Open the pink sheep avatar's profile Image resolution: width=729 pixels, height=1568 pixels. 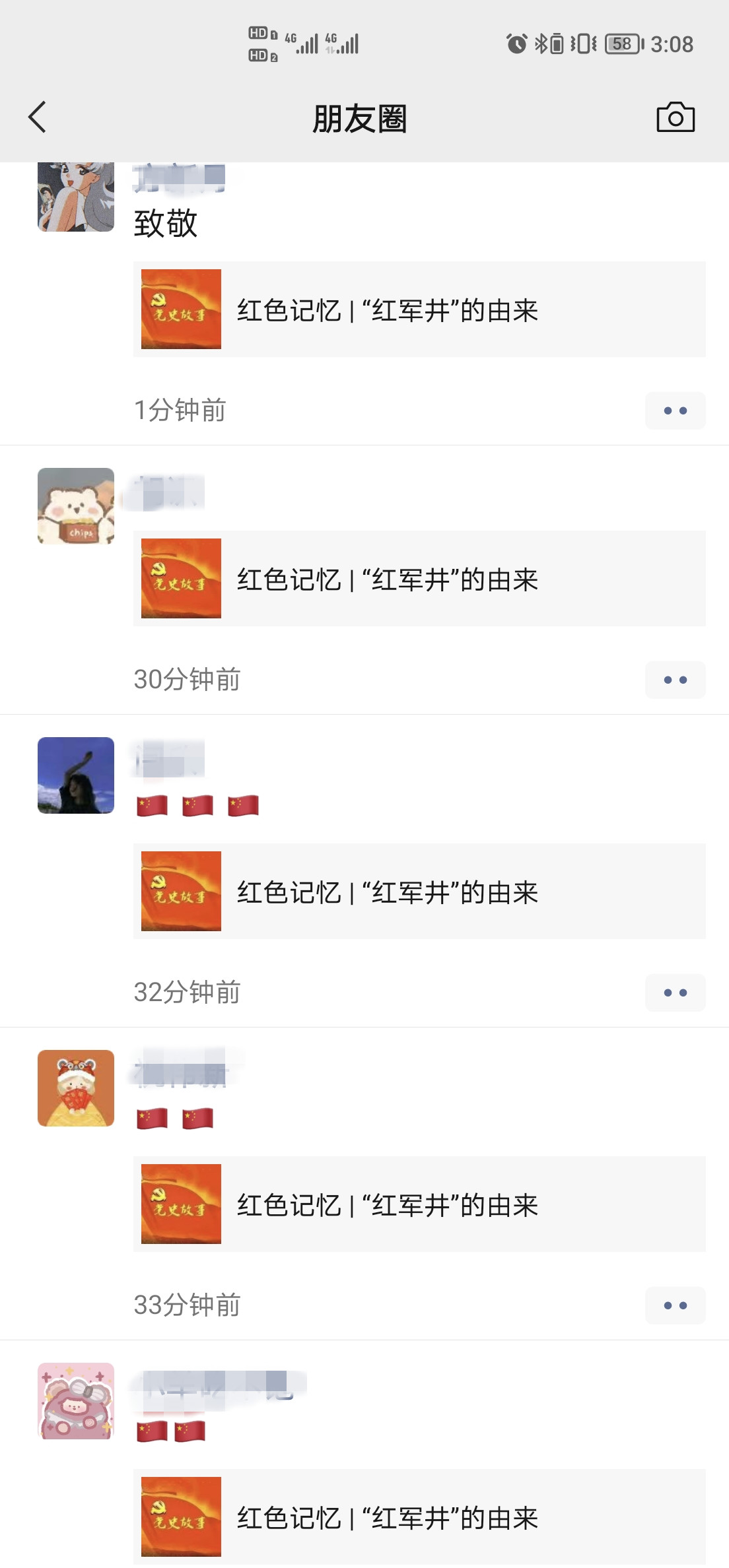pyautogui.click(x=76, y=1401)
